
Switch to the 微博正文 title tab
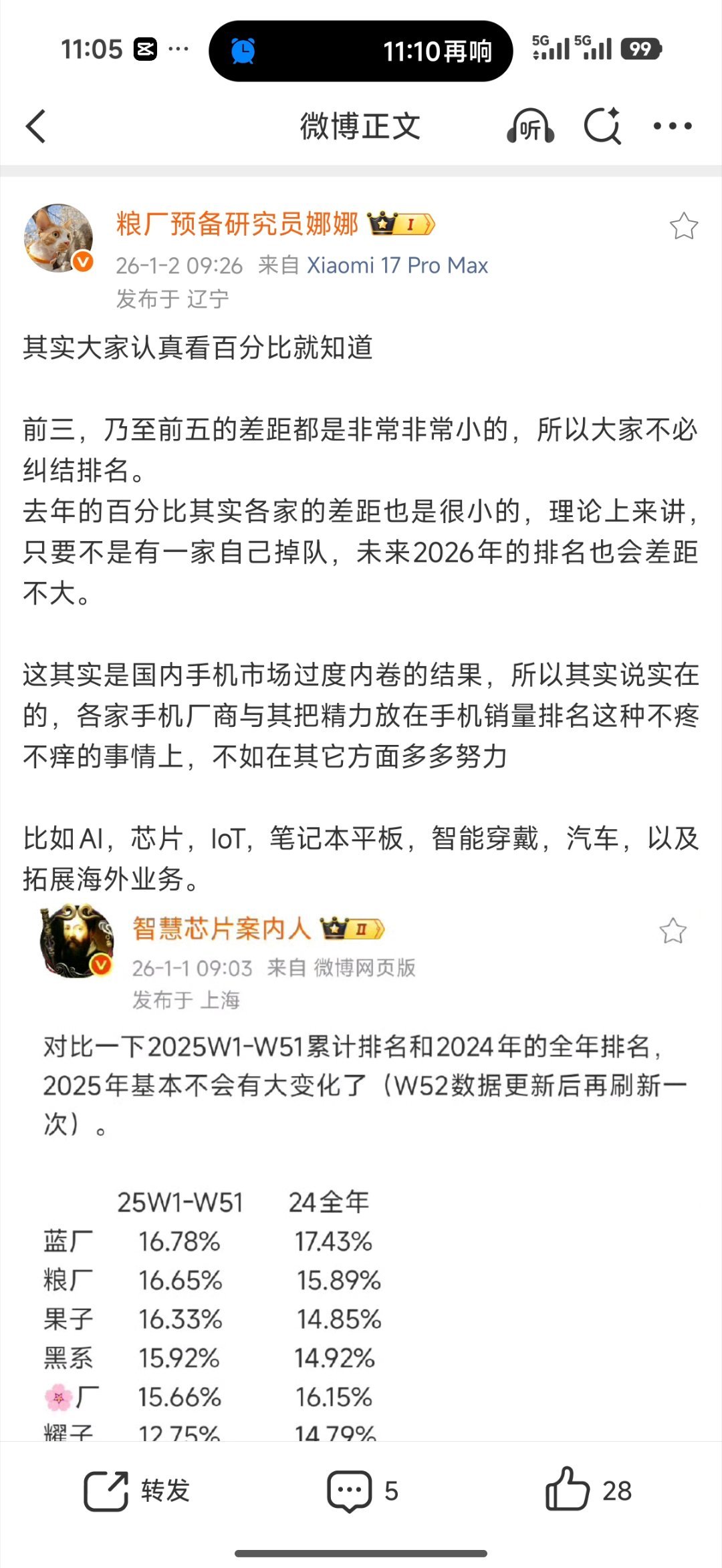tap(360, 127)
